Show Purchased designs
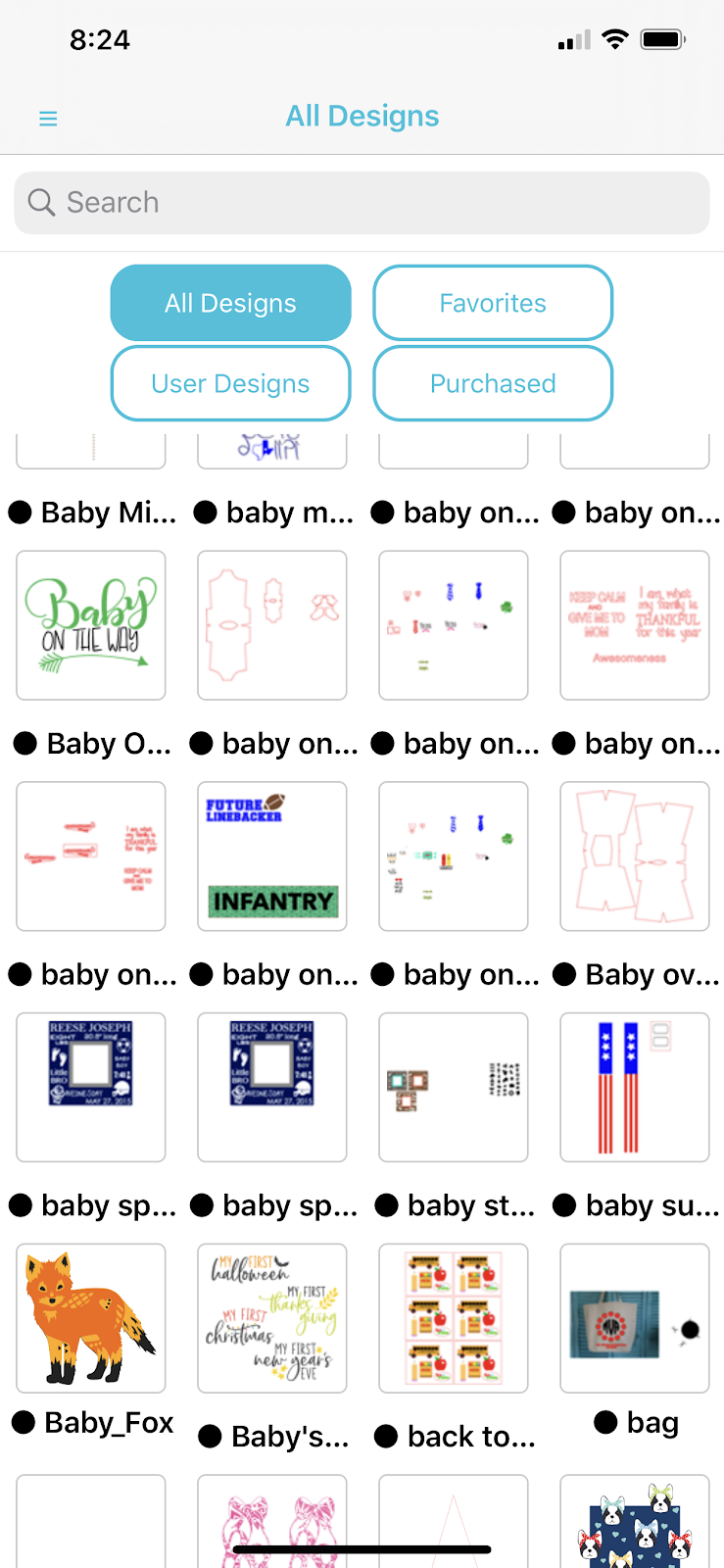Viewport: 724px width, 1568px height. tap(492, 383)
